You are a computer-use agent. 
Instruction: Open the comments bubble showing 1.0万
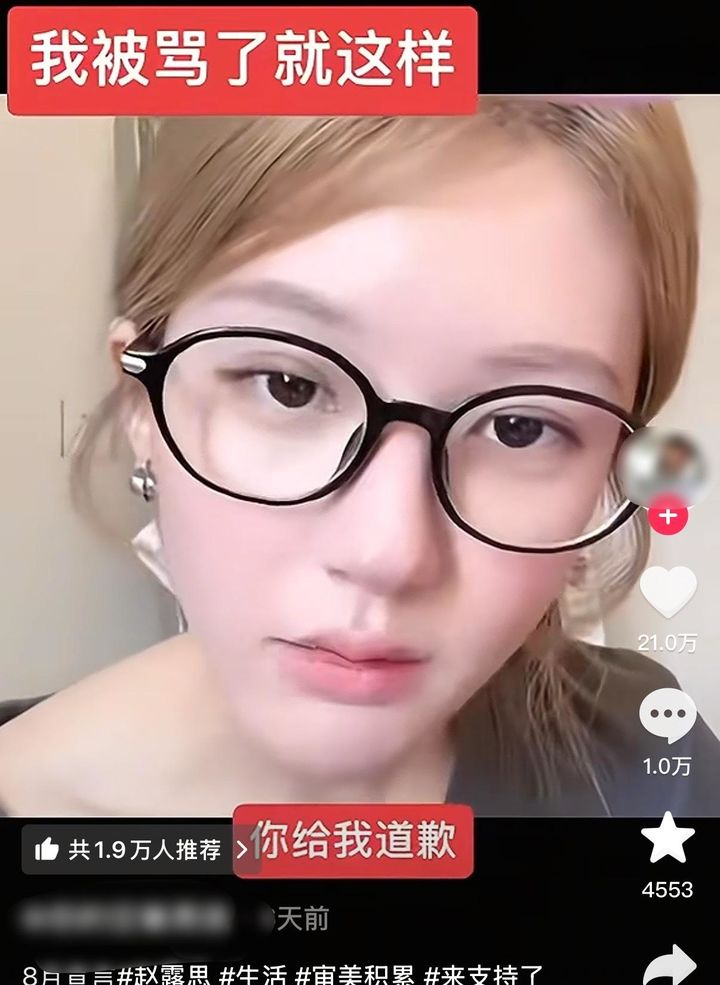[668, 716]
